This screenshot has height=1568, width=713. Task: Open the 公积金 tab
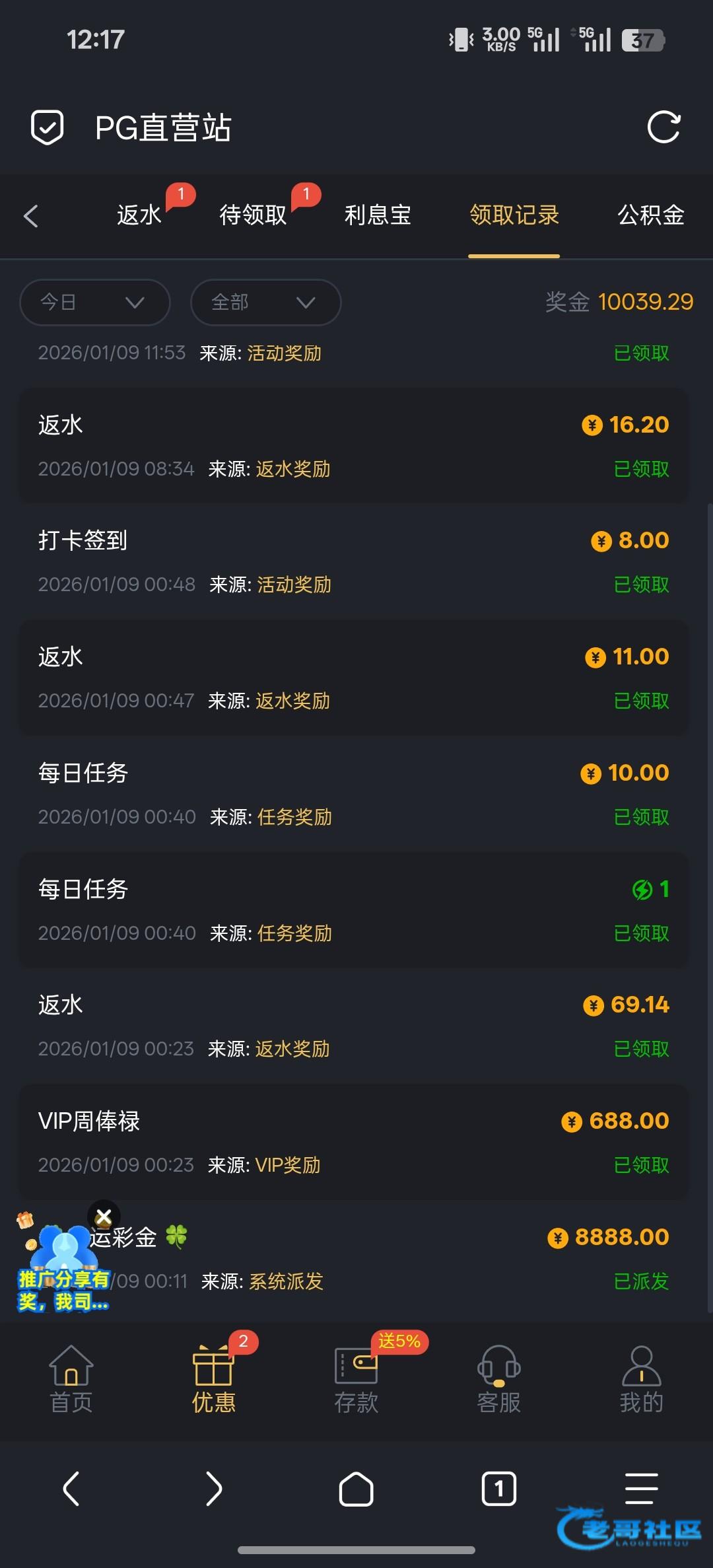coord(650,215)
